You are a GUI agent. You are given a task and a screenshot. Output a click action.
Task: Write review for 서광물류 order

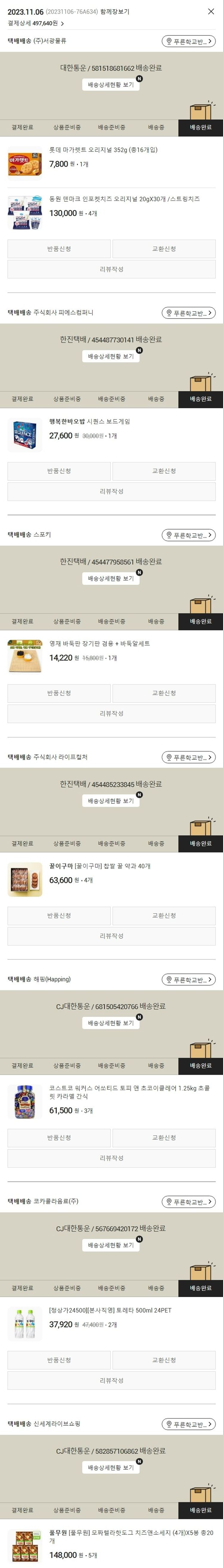pyautogui.click(x=111, y=269)
